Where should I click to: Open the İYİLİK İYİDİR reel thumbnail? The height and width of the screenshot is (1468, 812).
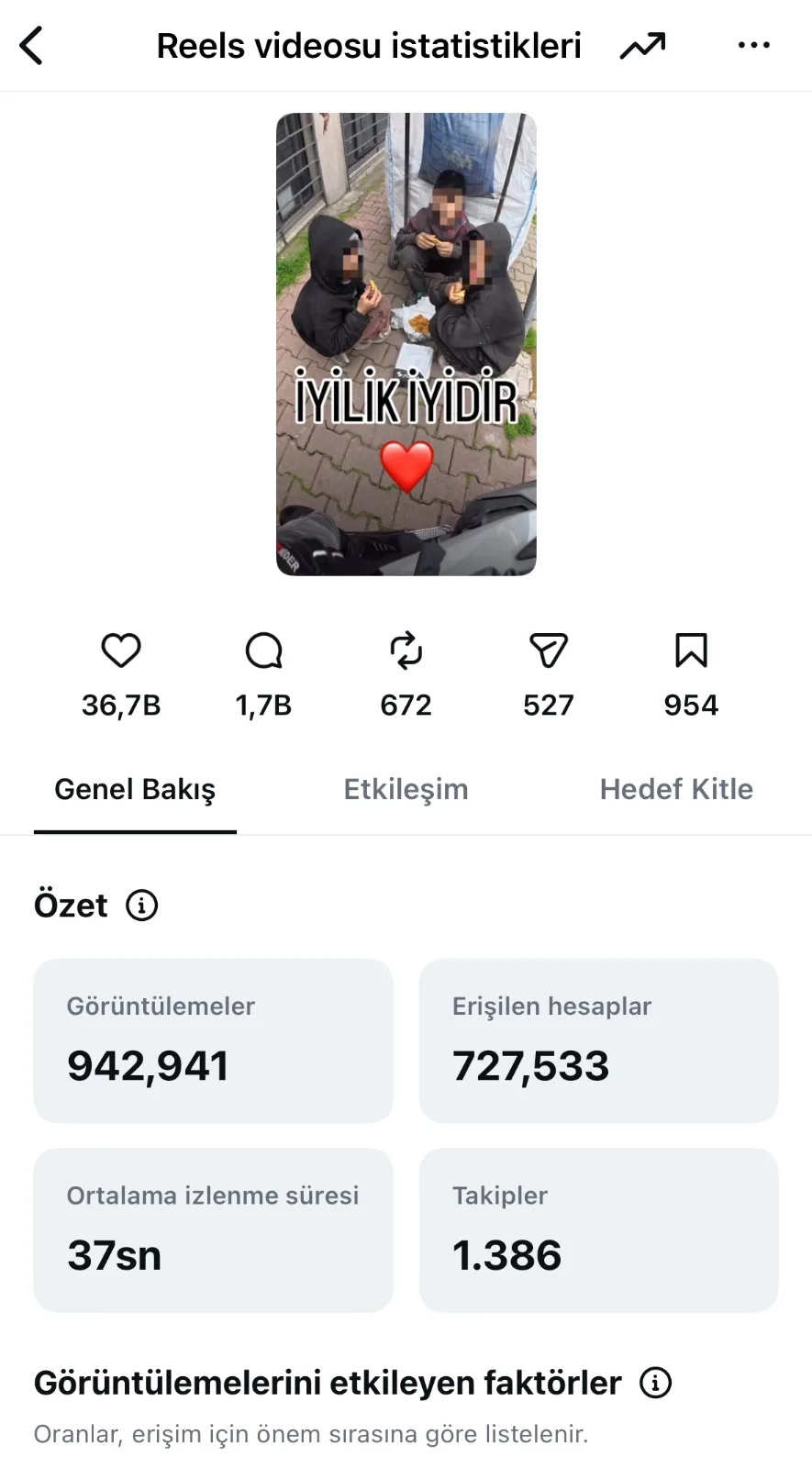pyautogui.click(x=406, y=344)
